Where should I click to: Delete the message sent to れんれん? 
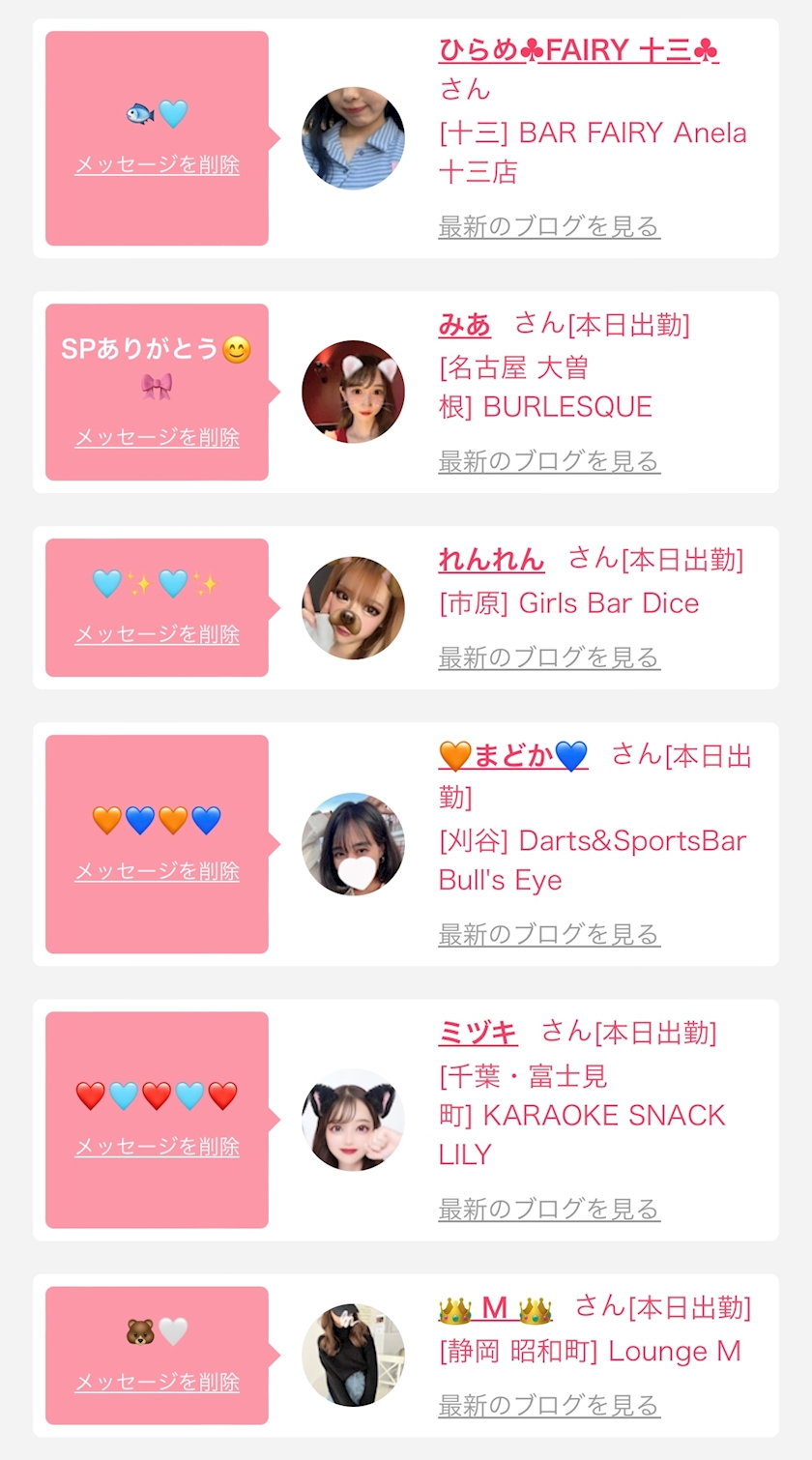coord(157,634)
